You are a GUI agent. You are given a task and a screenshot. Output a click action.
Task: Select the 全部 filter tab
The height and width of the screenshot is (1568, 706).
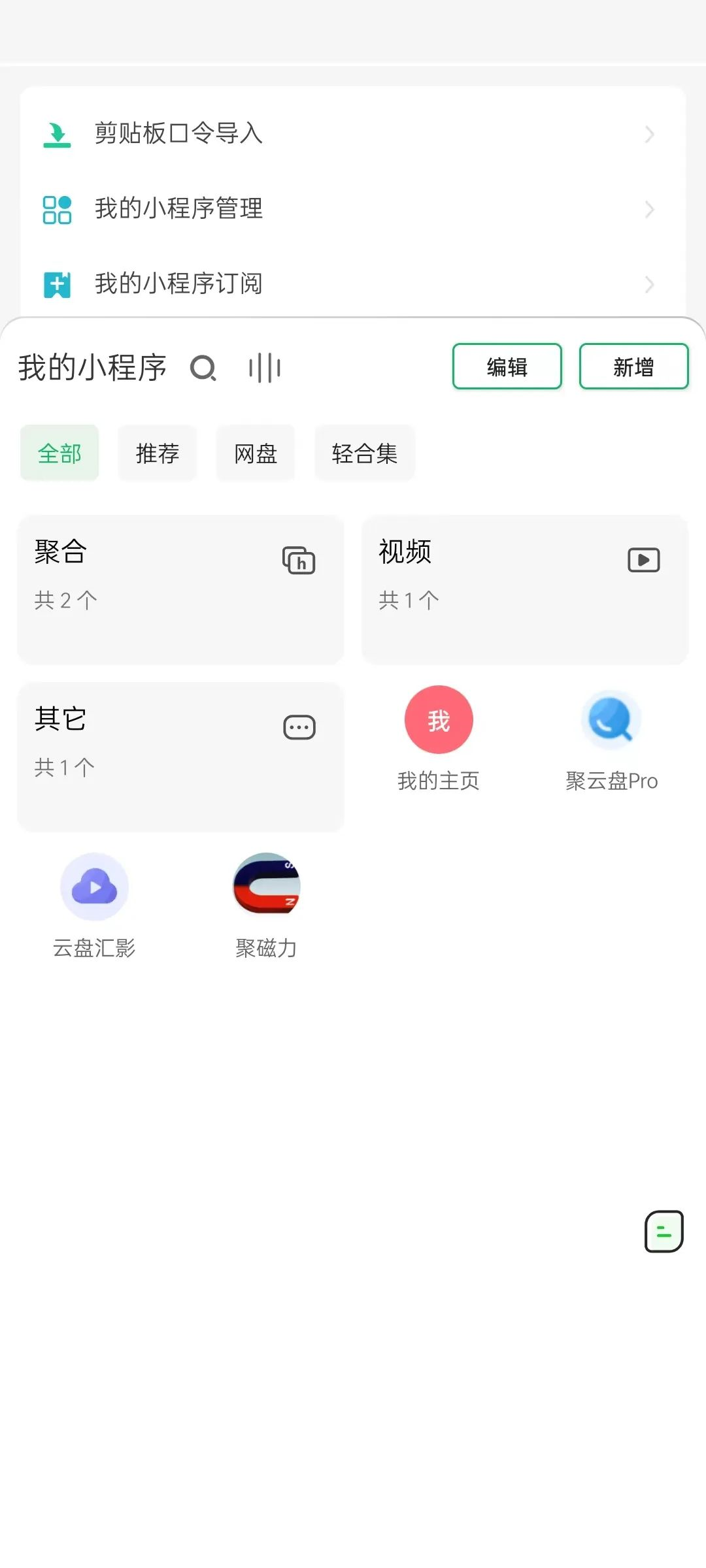[59, 452]
